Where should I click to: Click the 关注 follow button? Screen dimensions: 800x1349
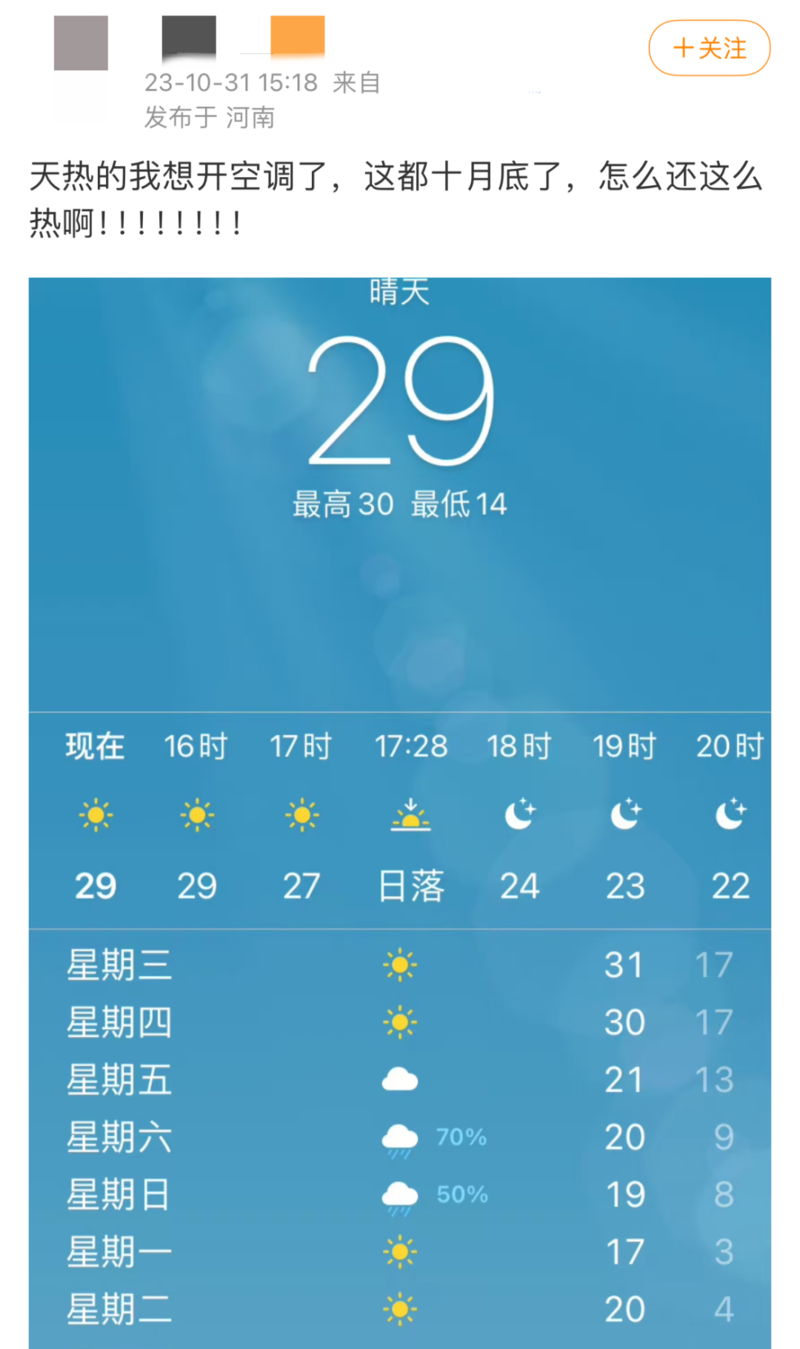(x=709, y=48)
